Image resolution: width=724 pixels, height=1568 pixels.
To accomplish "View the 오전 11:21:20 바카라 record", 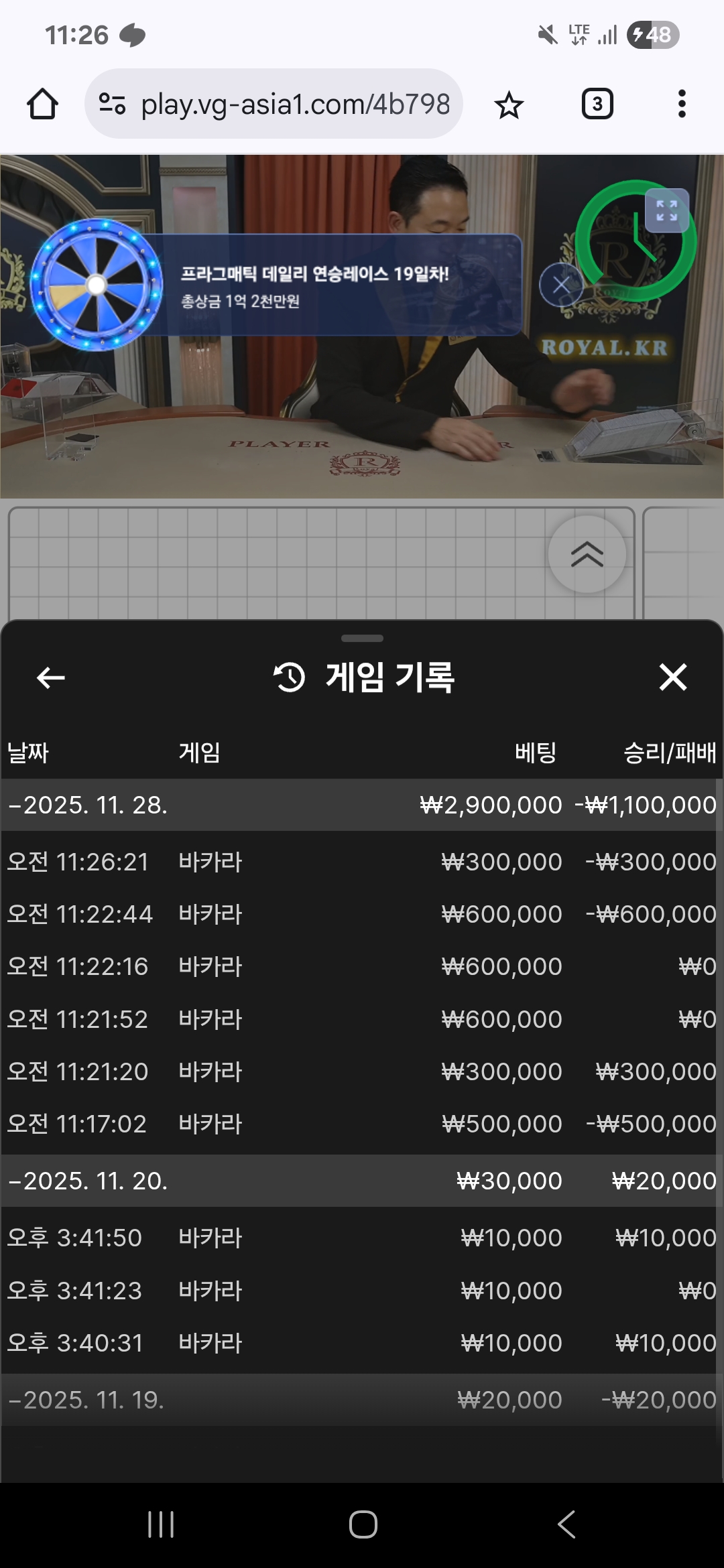I will tap(361, 1071).
